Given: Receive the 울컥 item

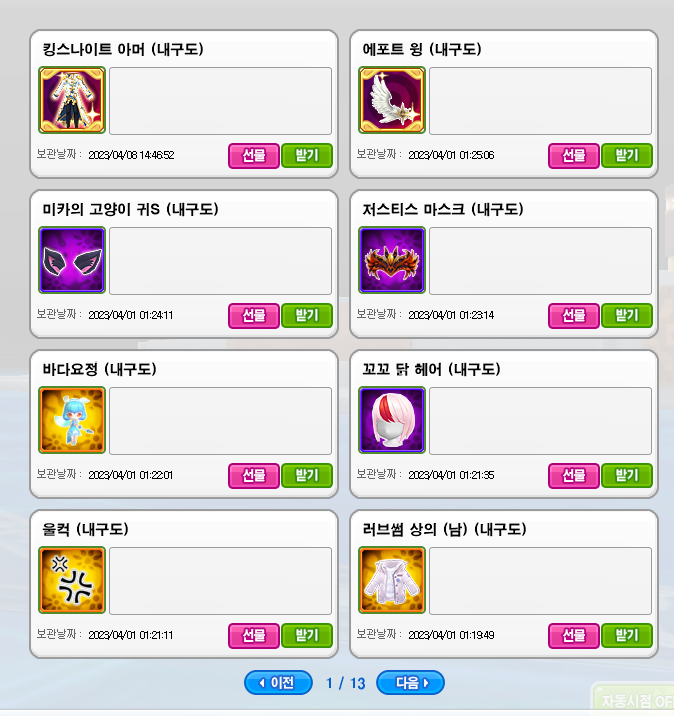Looking at the screenshot, I should click(307, 636).
